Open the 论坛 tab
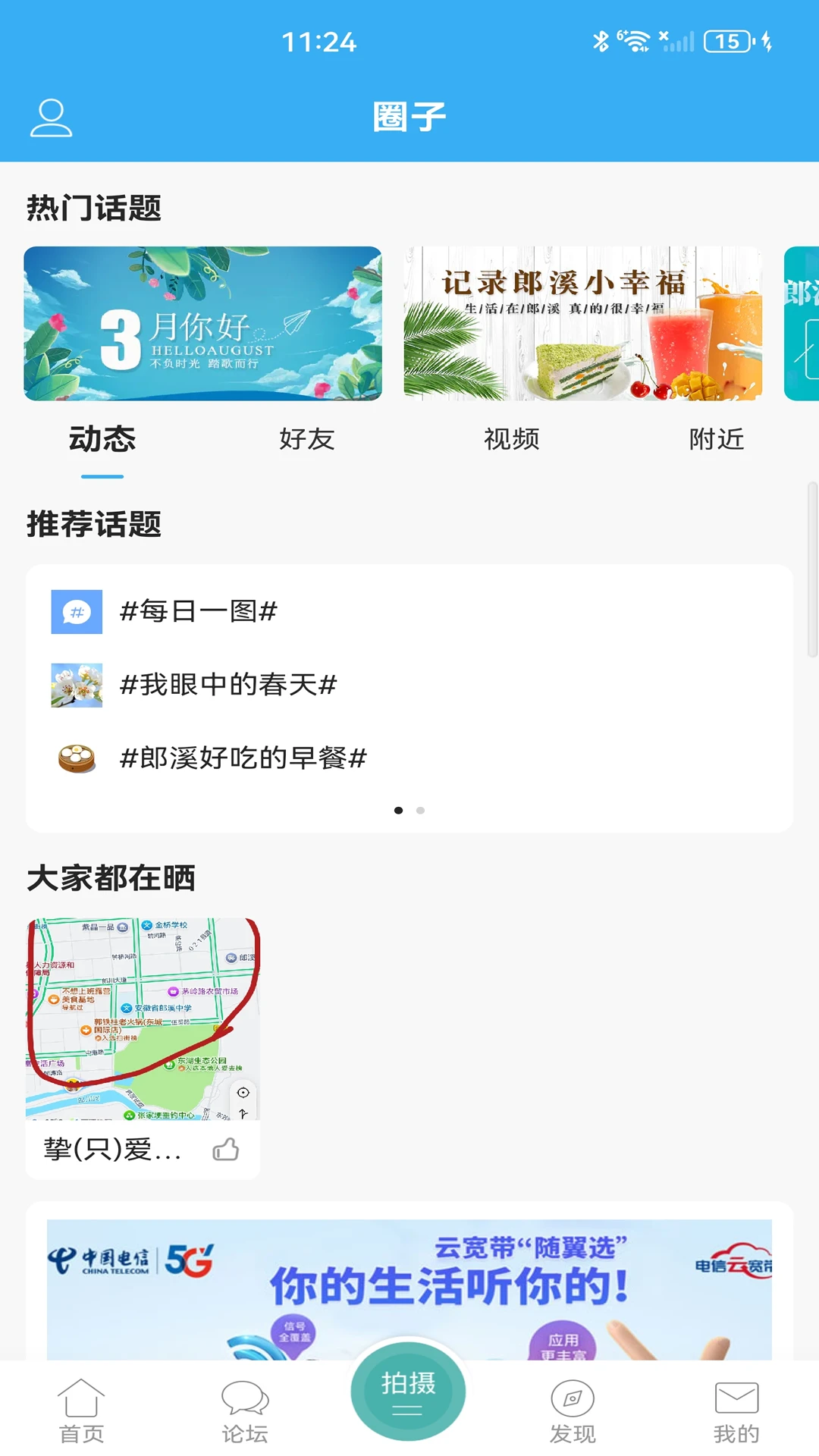Viewport: 819px width, 1456px height. [x=245, y=1410]
